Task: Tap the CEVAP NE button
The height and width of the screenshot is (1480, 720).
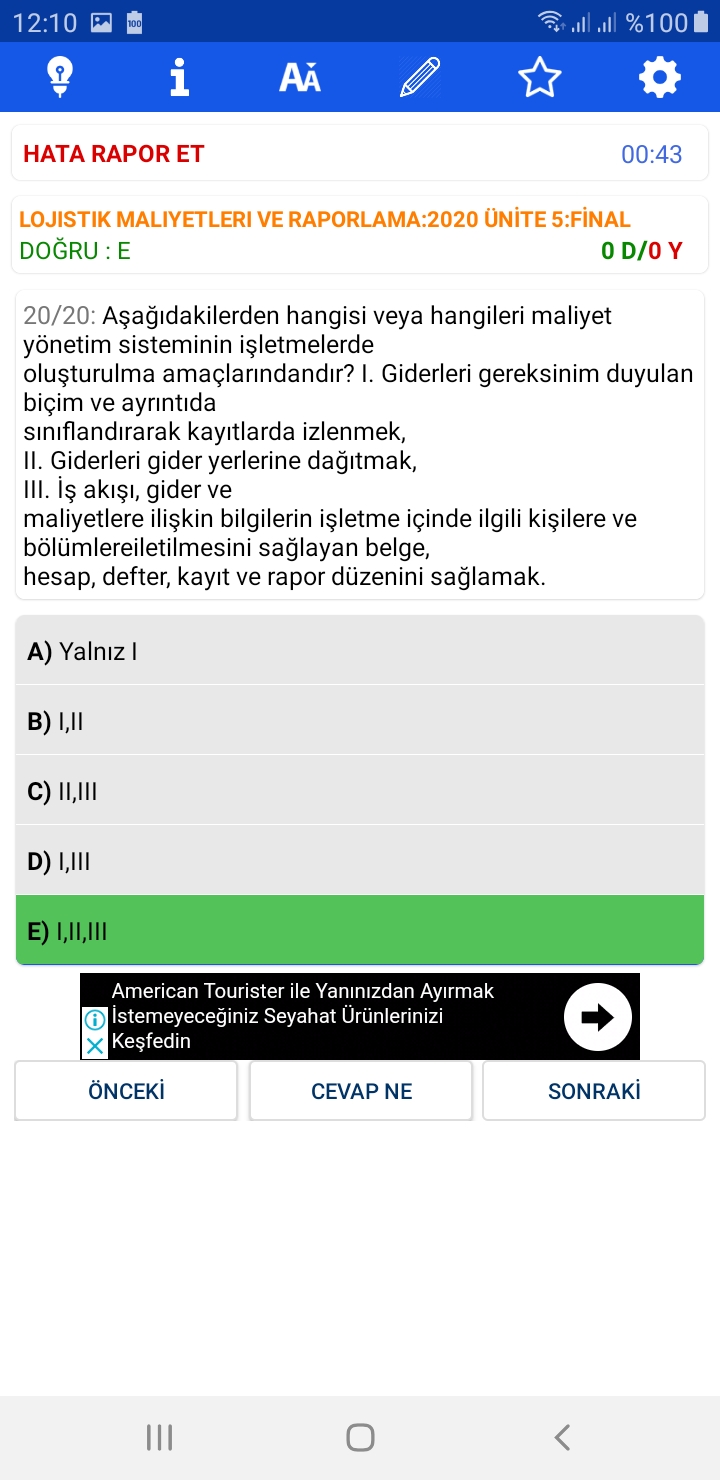Action: coord(361,1091)
